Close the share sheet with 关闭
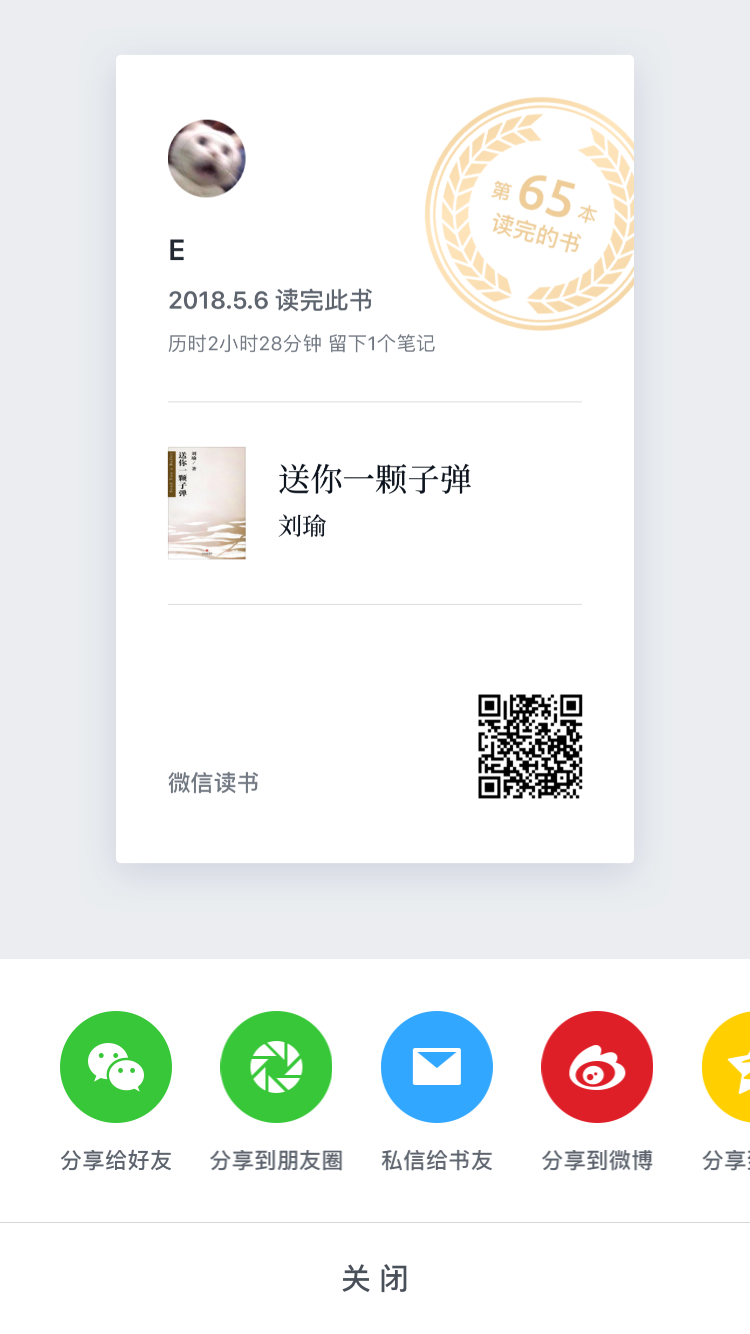 [x=375, y=1278]
